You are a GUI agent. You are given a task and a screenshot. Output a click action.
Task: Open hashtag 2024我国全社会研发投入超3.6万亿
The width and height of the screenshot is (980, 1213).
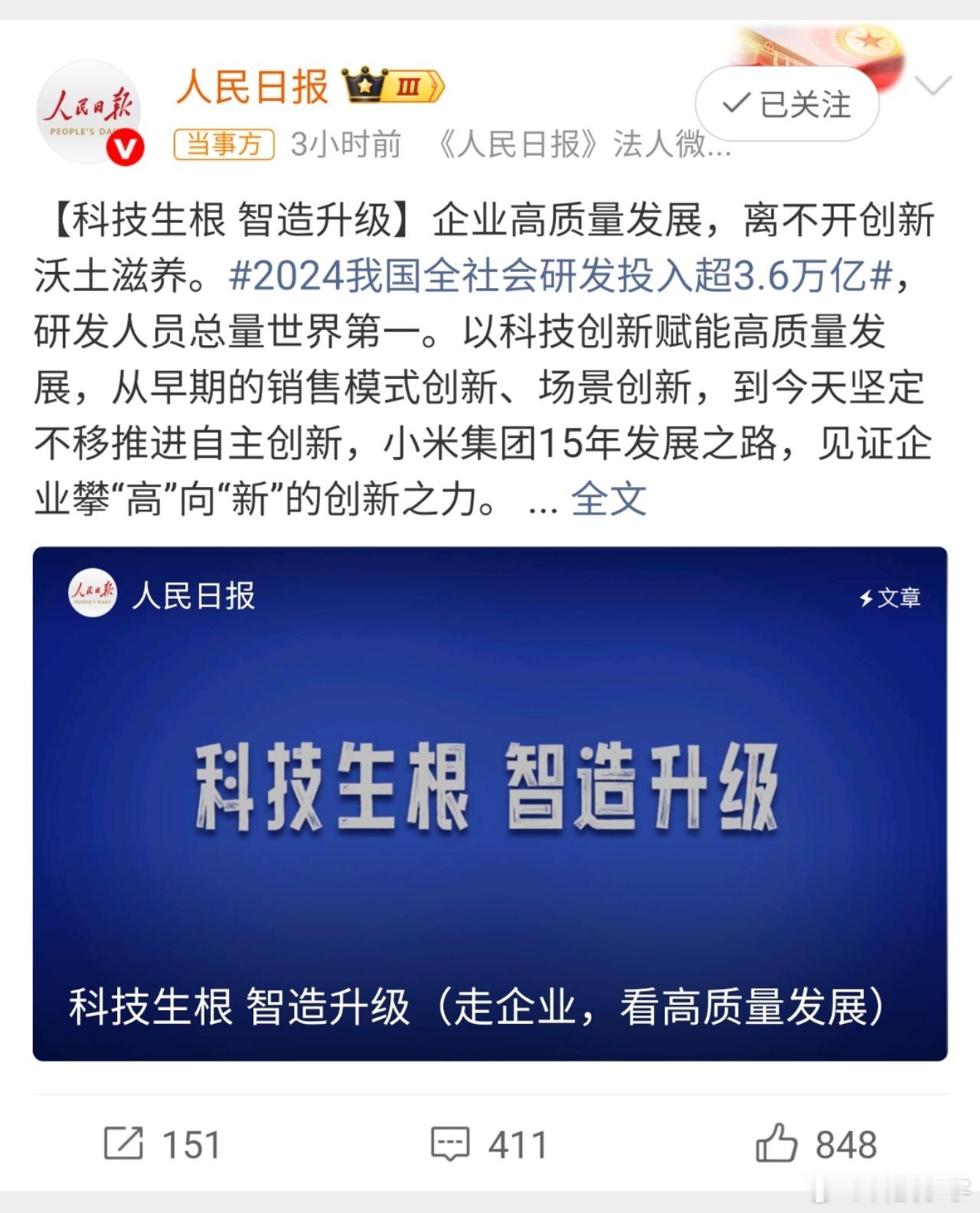(567, 281)
